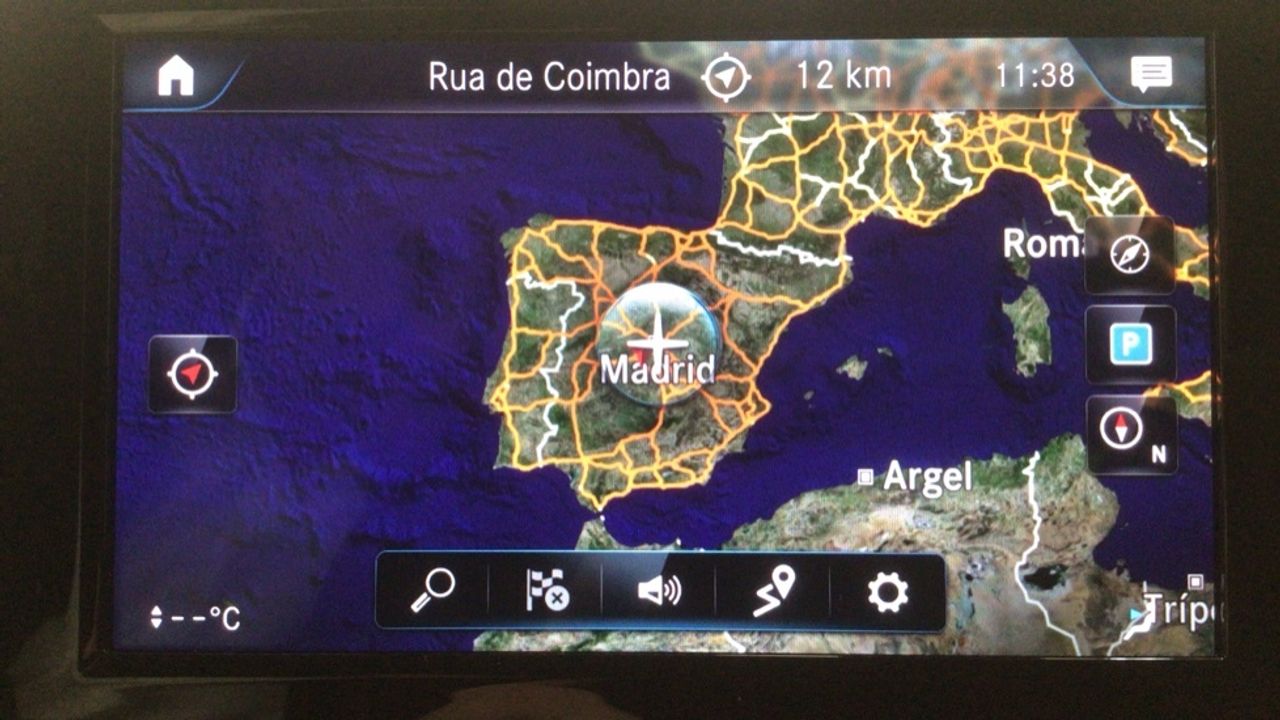Image resolution: width=1280 pixels, height=720 pixels.
Task: Go to the home screen
Action: [x=176, y=76]
